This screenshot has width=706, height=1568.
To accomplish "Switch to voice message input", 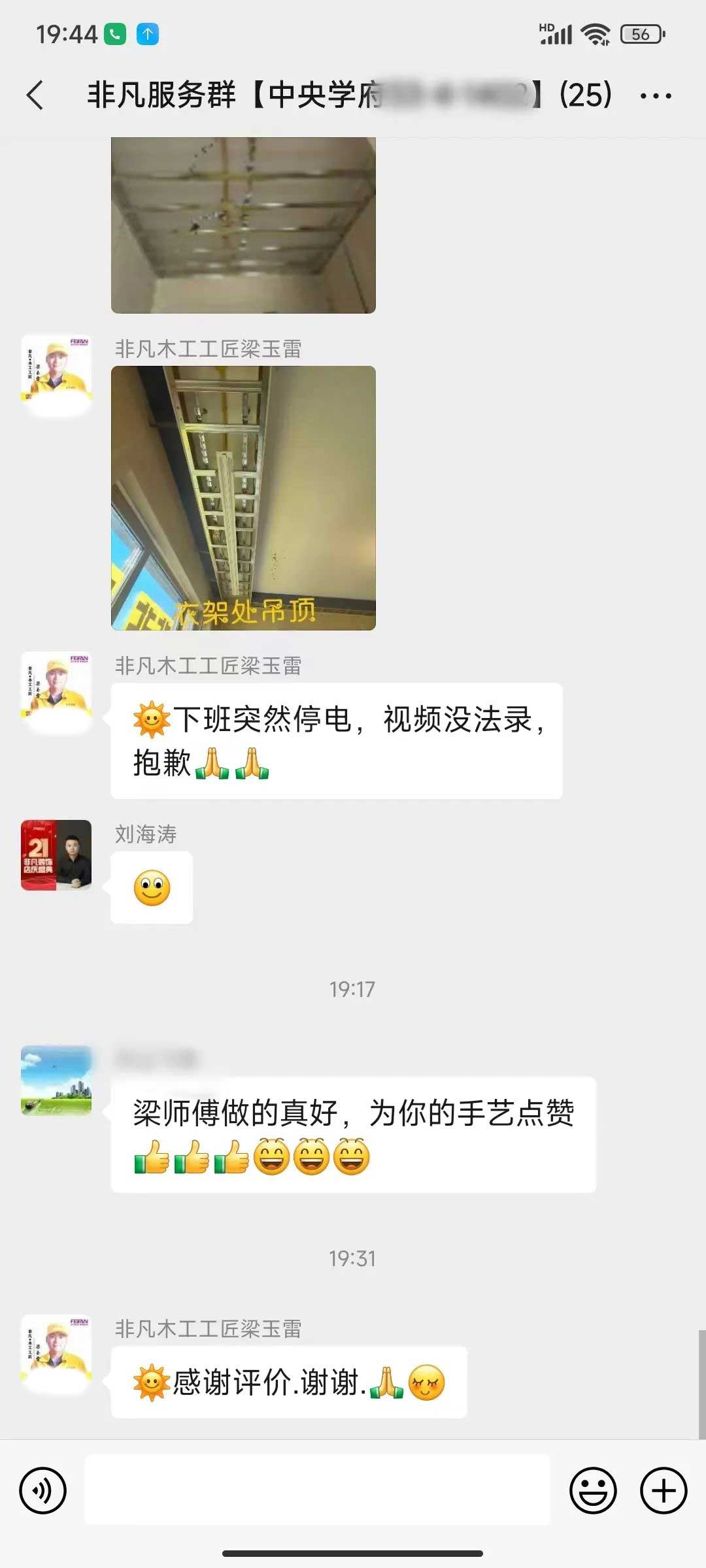I will (x=43, y=1490).
